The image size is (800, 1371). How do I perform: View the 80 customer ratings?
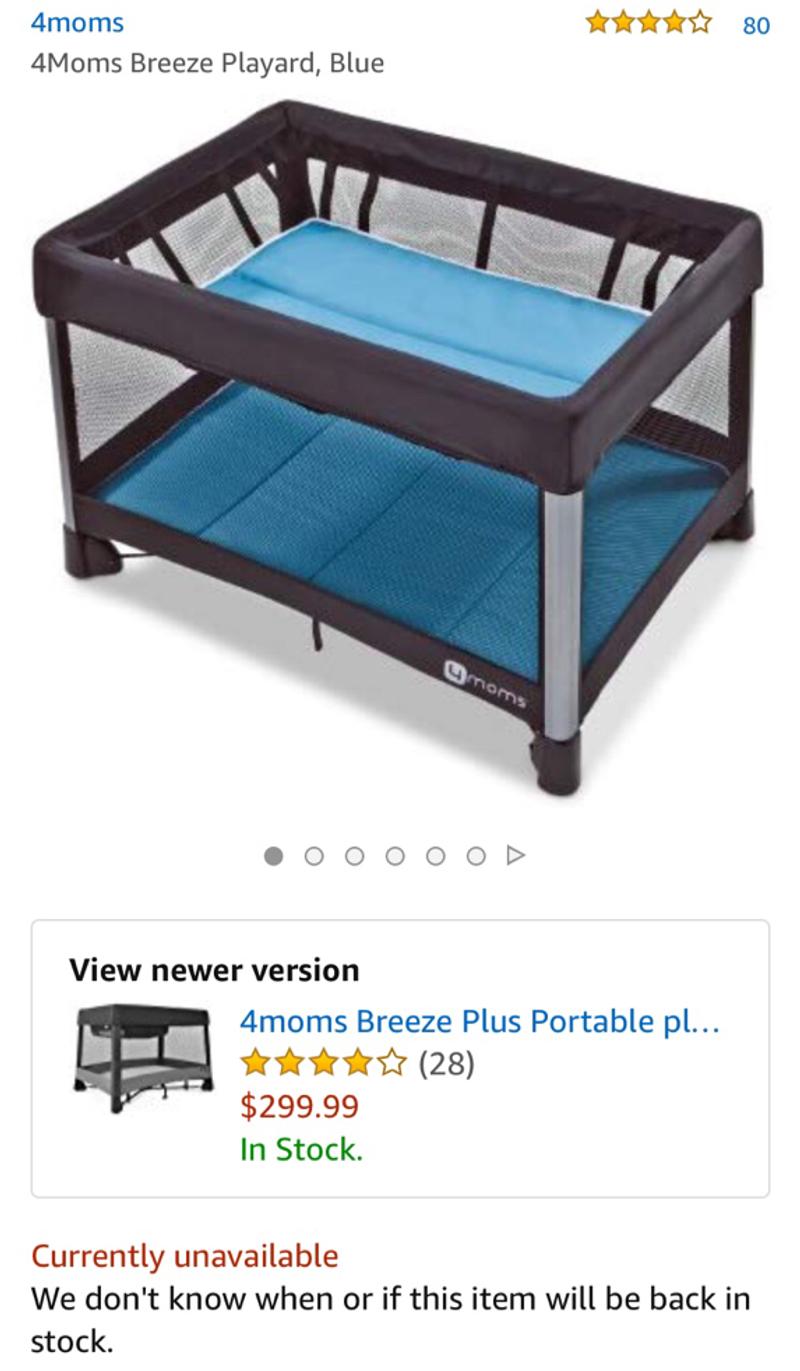[x=756, y=24]
